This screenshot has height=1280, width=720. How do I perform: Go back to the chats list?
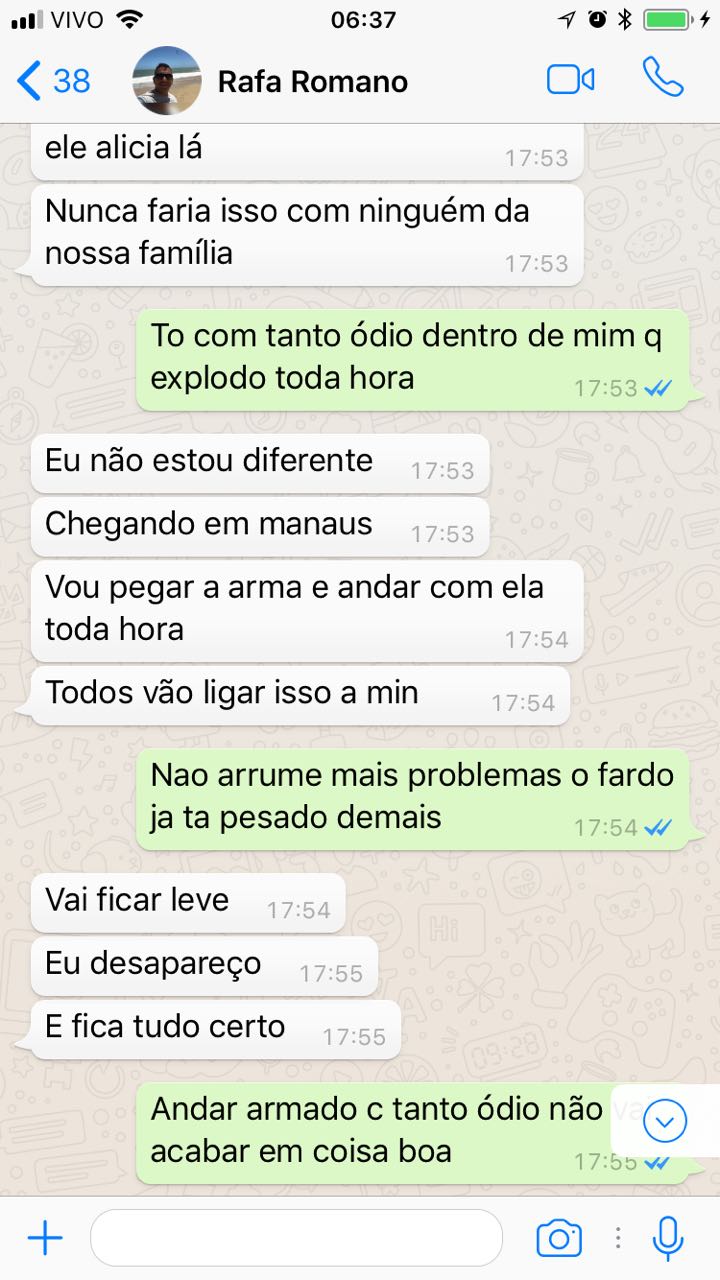tap(54, 80)
